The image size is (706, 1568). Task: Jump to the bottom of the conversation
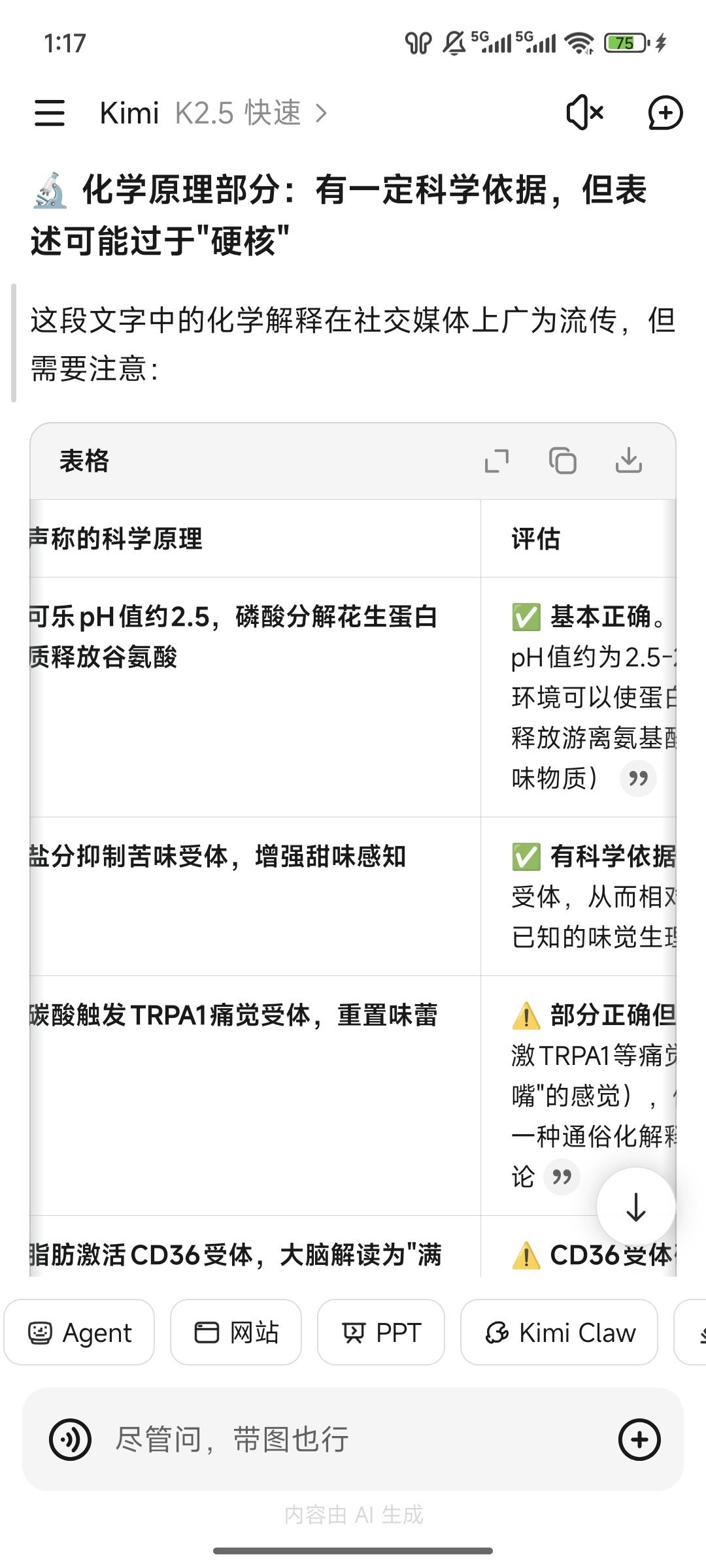(x=635, y=1206)
